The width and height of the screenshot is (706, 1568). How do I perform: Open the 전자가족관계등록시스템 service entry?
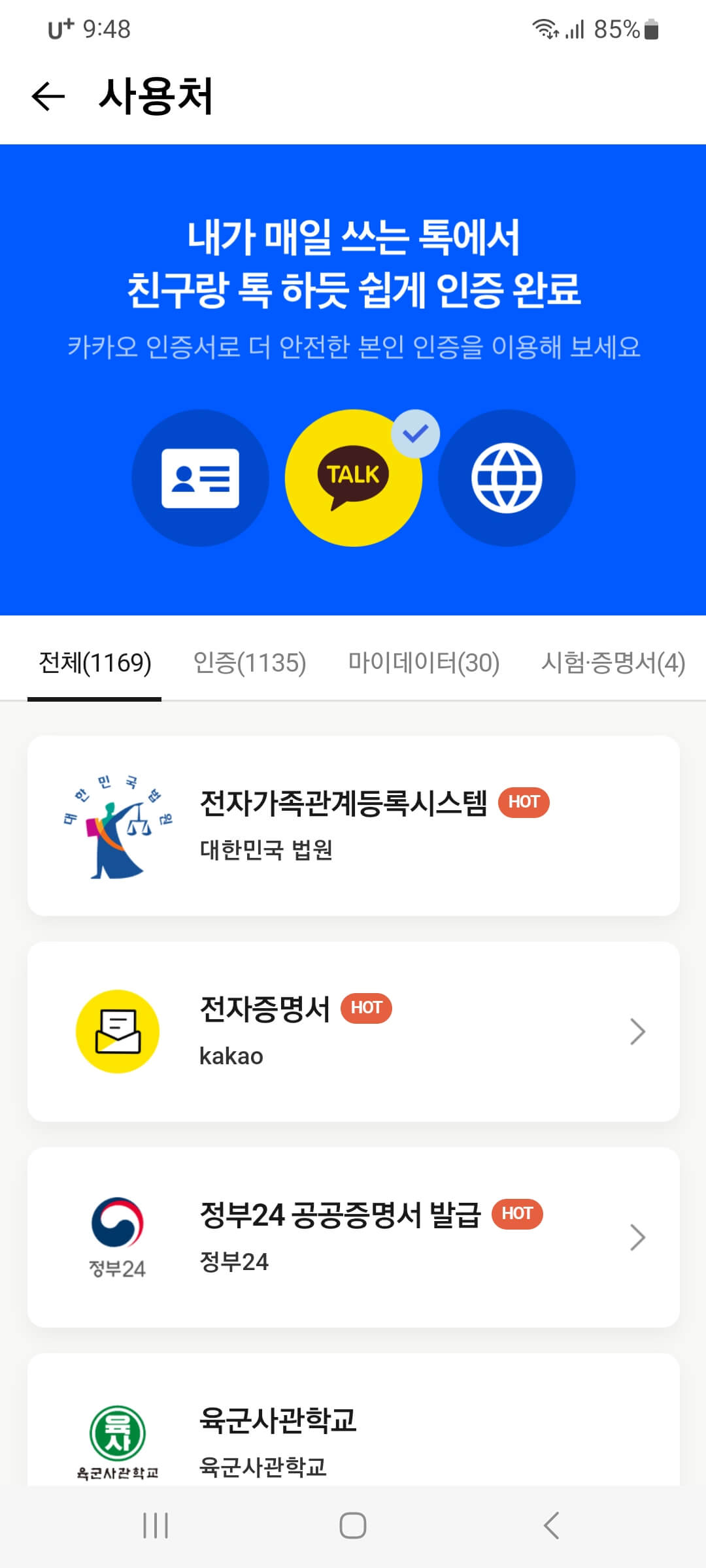(x=353, y=820)
